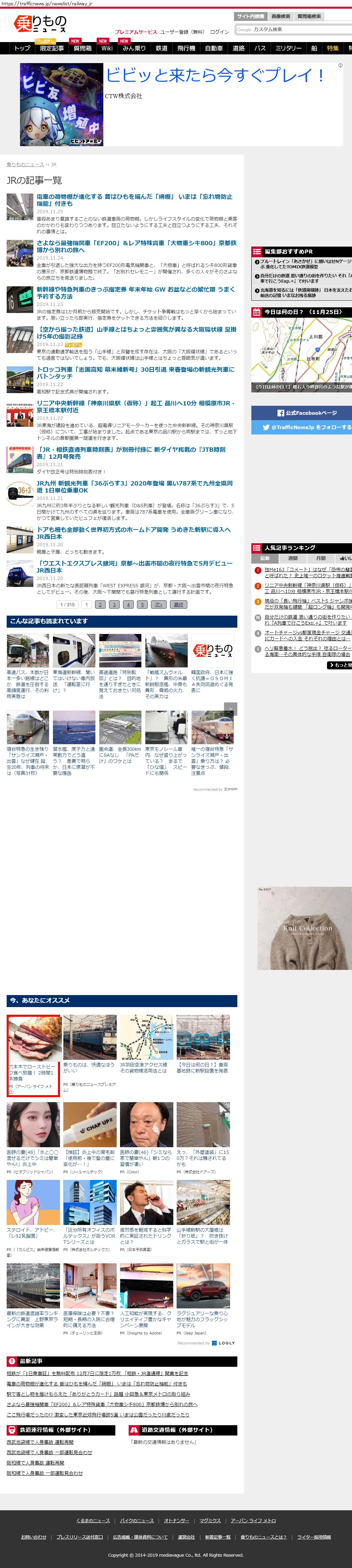Go to the トップ page
352x1568 pixels.
pyautogui.click(x=22, y=48)
